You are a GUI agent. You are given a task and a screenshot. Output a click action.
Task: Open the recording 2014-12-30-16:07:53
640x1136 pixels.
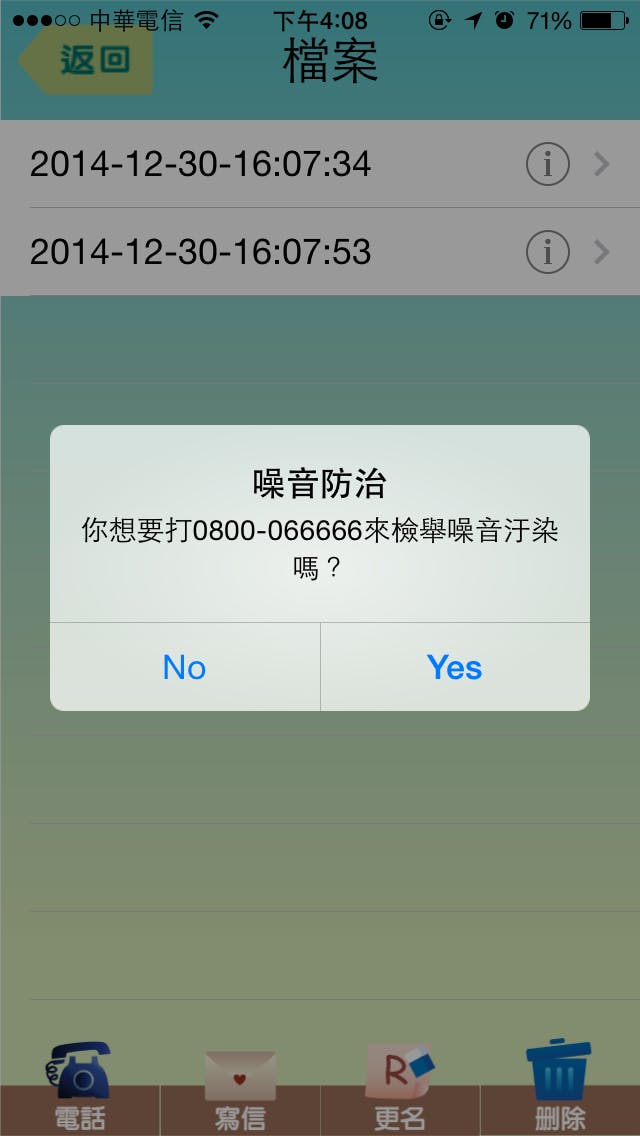click(200, 252)
